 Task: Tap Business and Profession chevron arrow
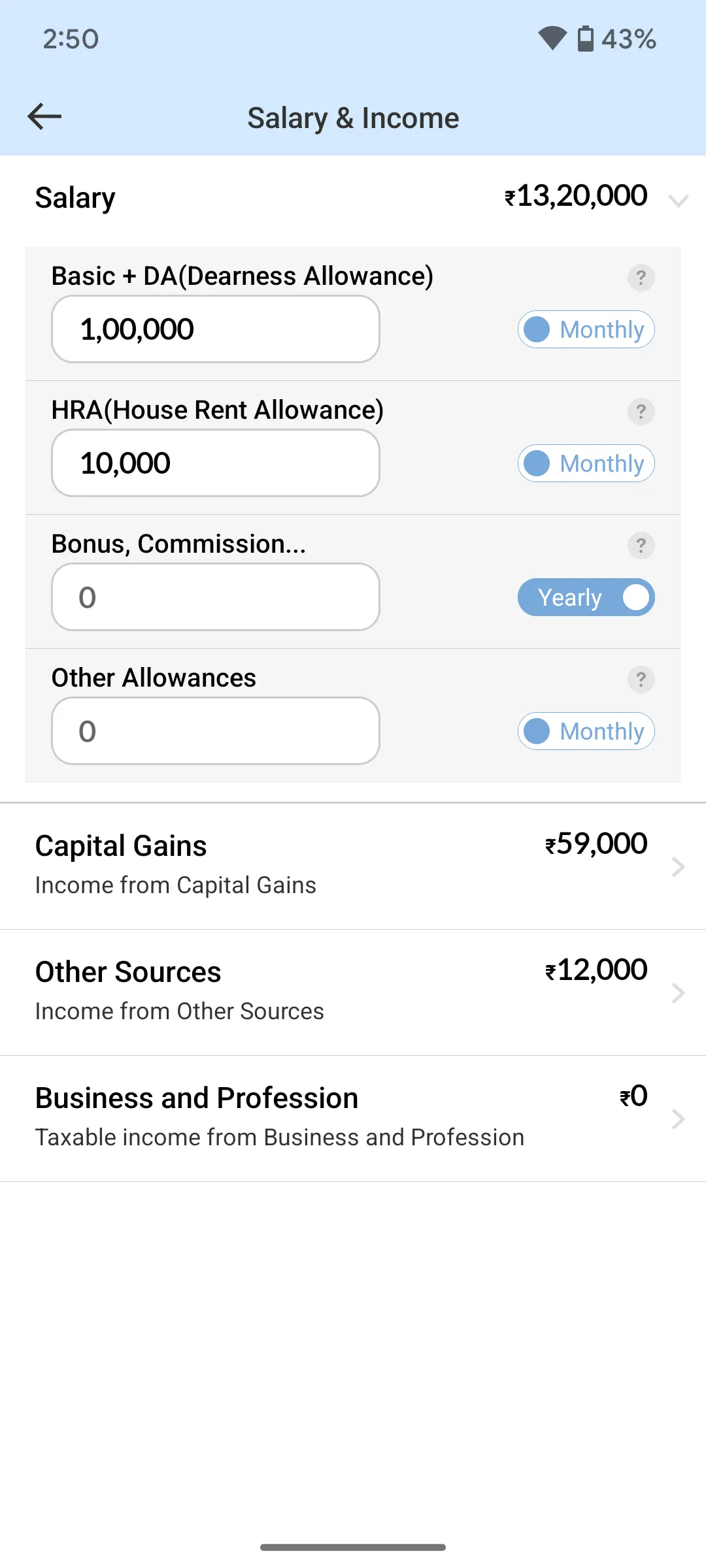pos(678,1119)
